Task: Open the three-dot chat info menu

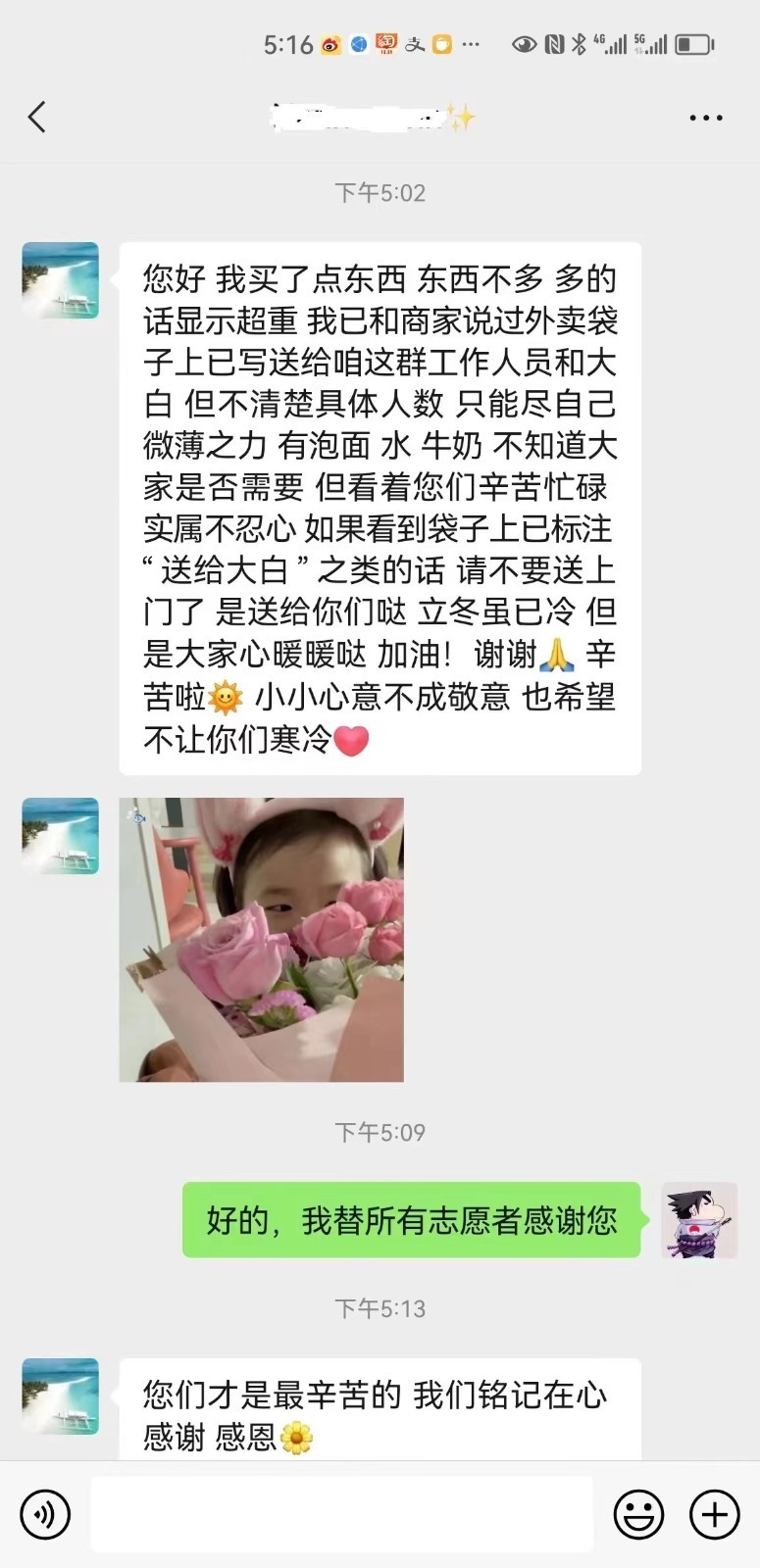Action: pyautogui.click(x=705, y=118)
